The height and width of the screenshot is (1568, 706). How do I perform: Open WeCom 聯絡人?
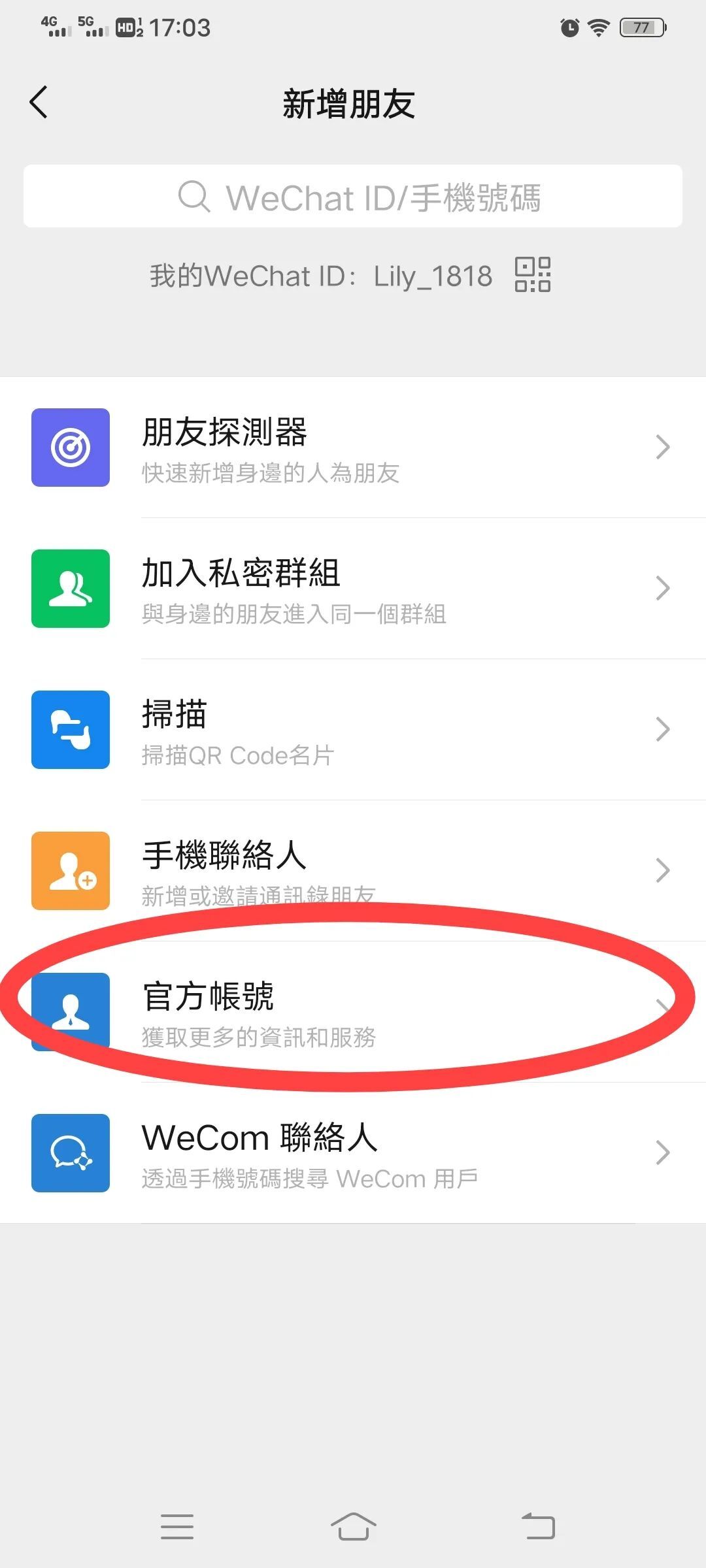click(353, 1153)
